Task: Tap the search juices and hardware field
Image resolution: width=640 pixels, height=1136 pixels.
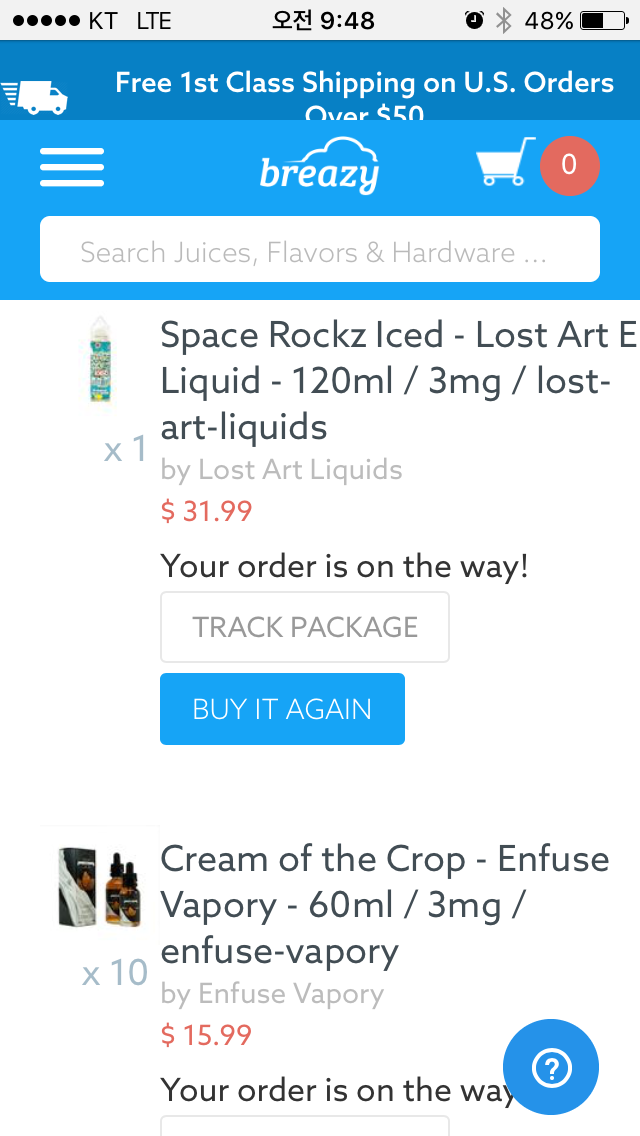Action: pos(320,250)
